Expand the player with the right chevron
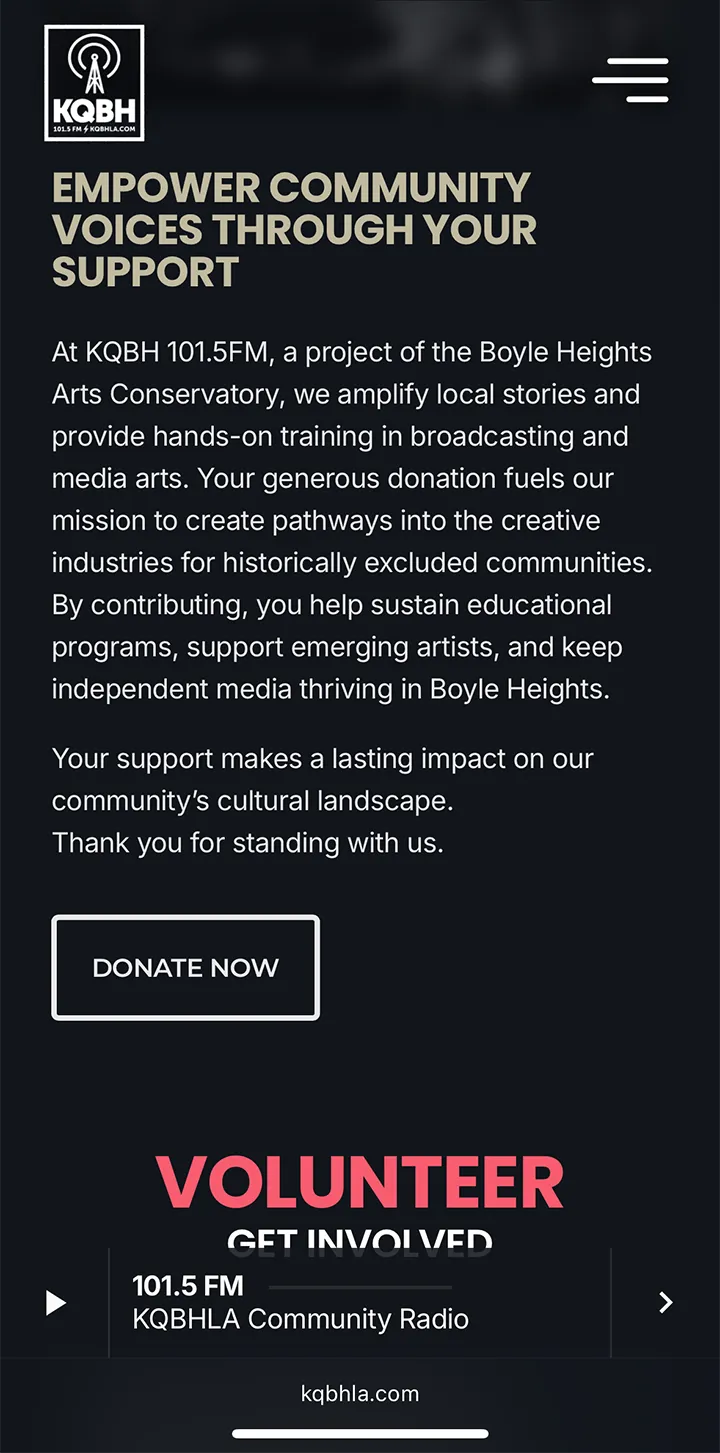Image resolution: width=720 pixels, height=1453 pixels. click(x=665, y=1302)
